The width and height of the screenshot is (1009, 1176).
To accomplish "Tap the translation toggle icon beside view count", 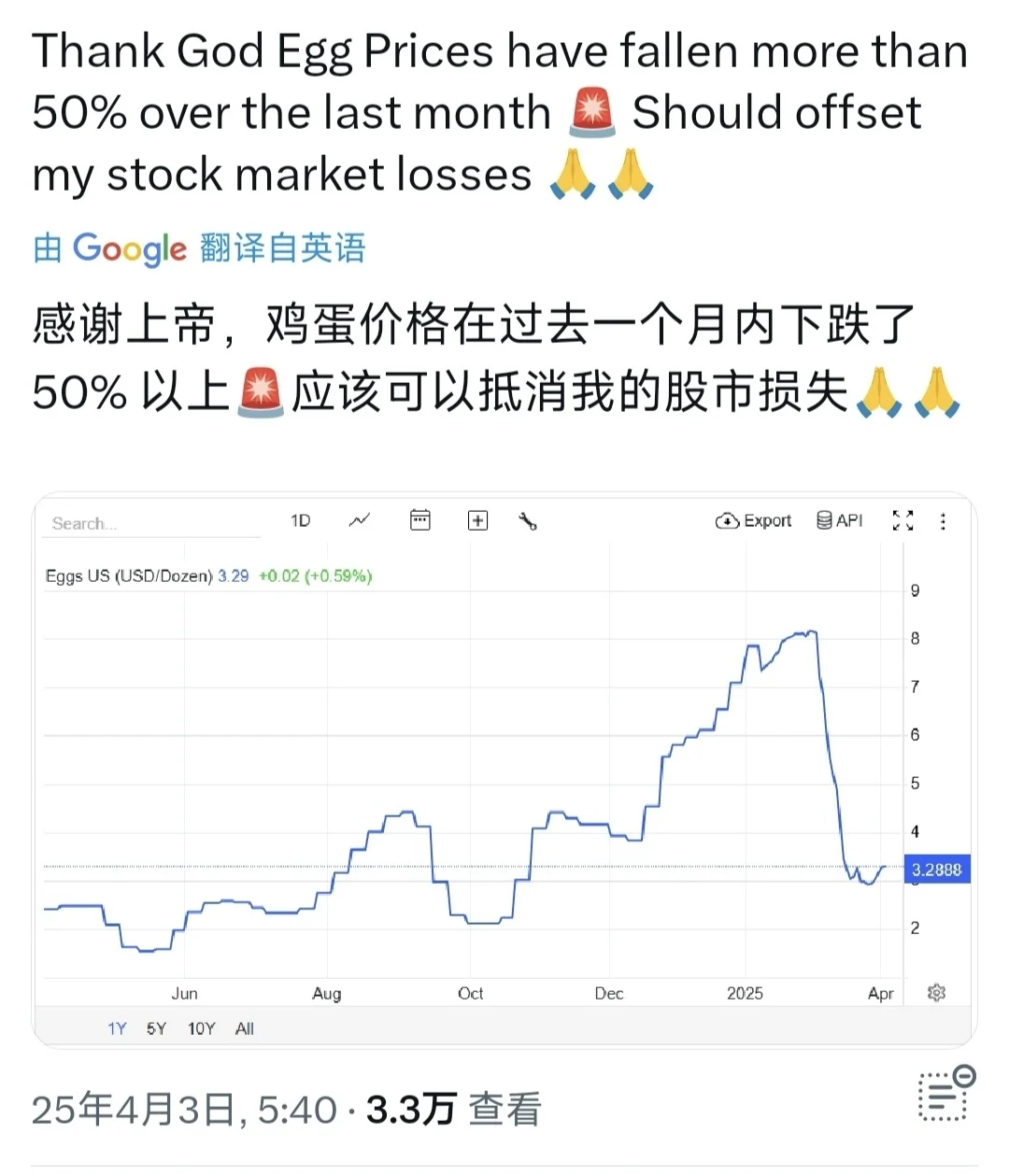I will click(x=945, y=1094).
